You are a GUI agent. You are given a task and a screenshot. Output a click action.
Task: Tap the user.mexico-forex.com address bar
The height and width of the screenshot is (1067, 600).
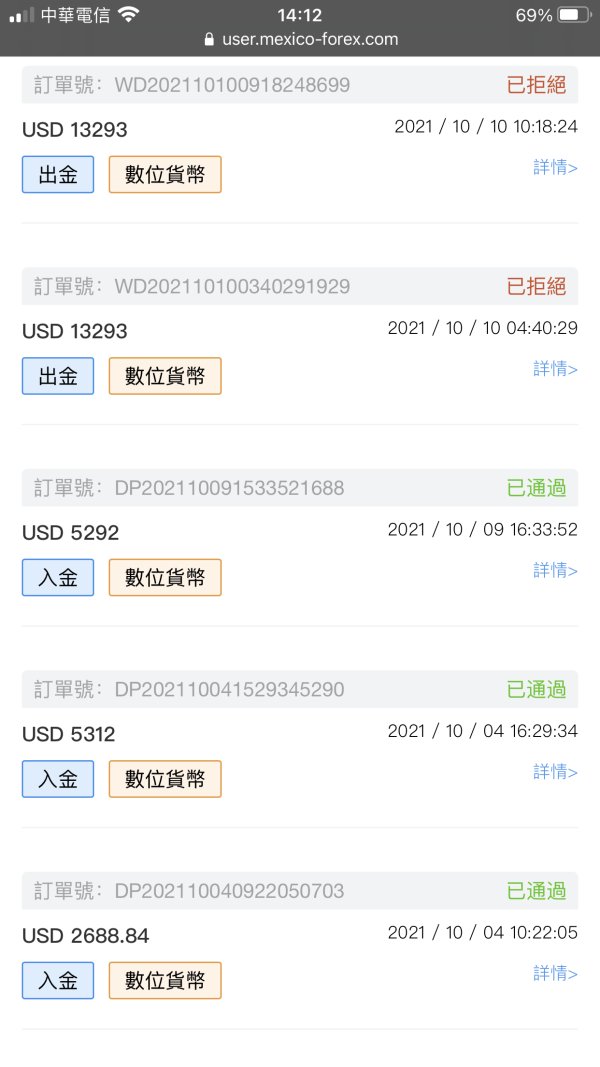pyautogui.click(x=300, y=40)
